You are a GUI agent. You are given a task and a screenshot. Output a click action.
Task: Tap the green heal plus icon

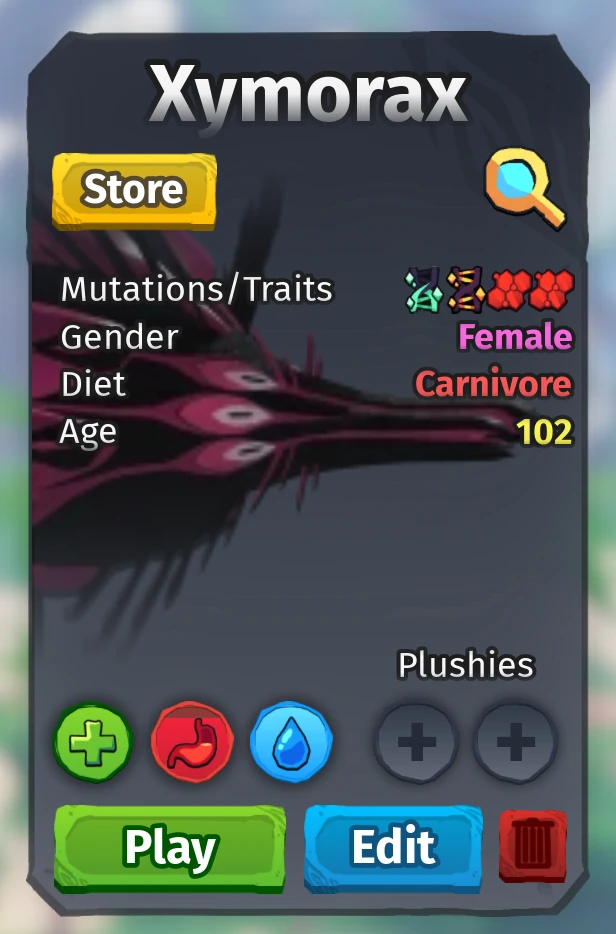pos(92,743)
